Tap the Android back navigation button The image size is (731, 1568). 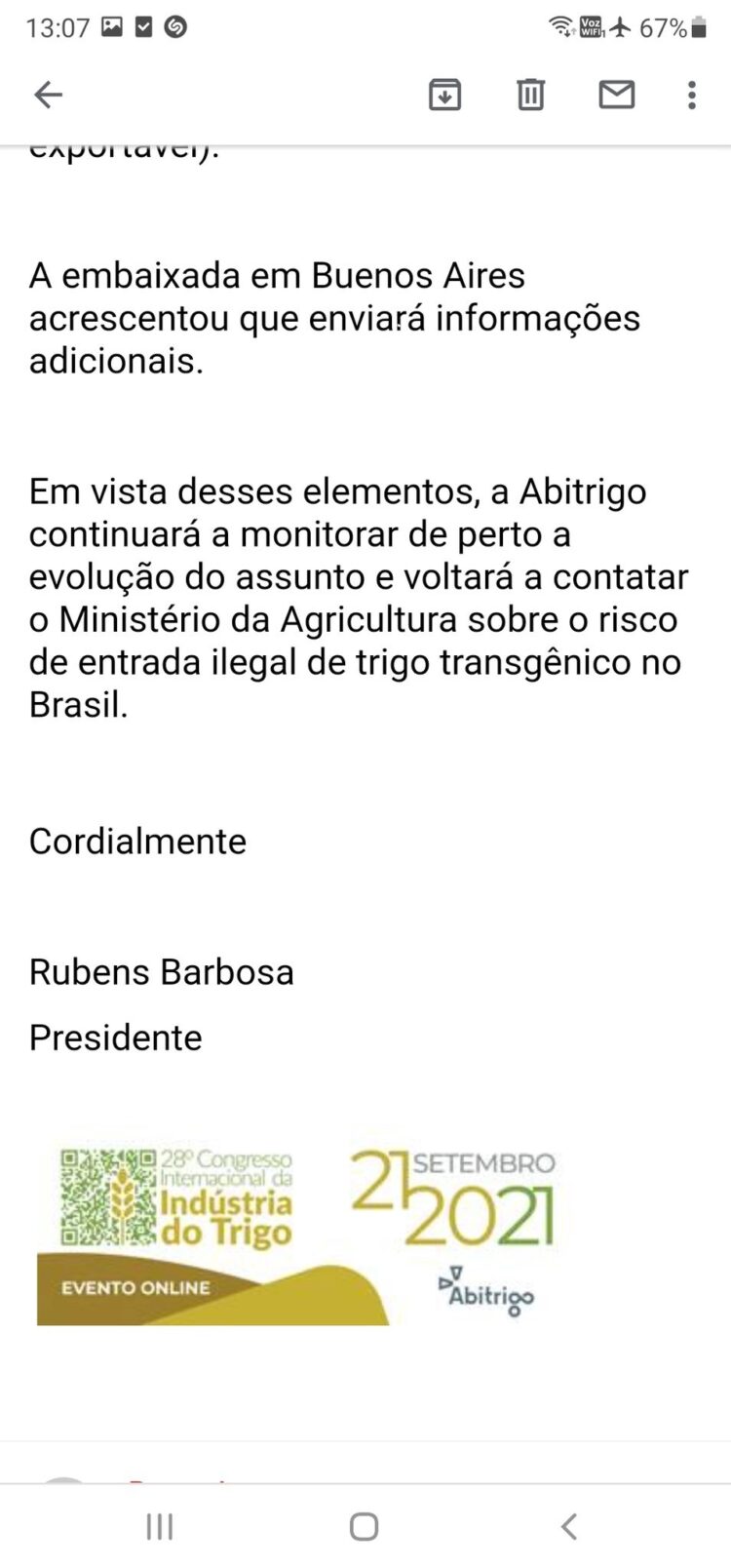tap(569, 1527)
